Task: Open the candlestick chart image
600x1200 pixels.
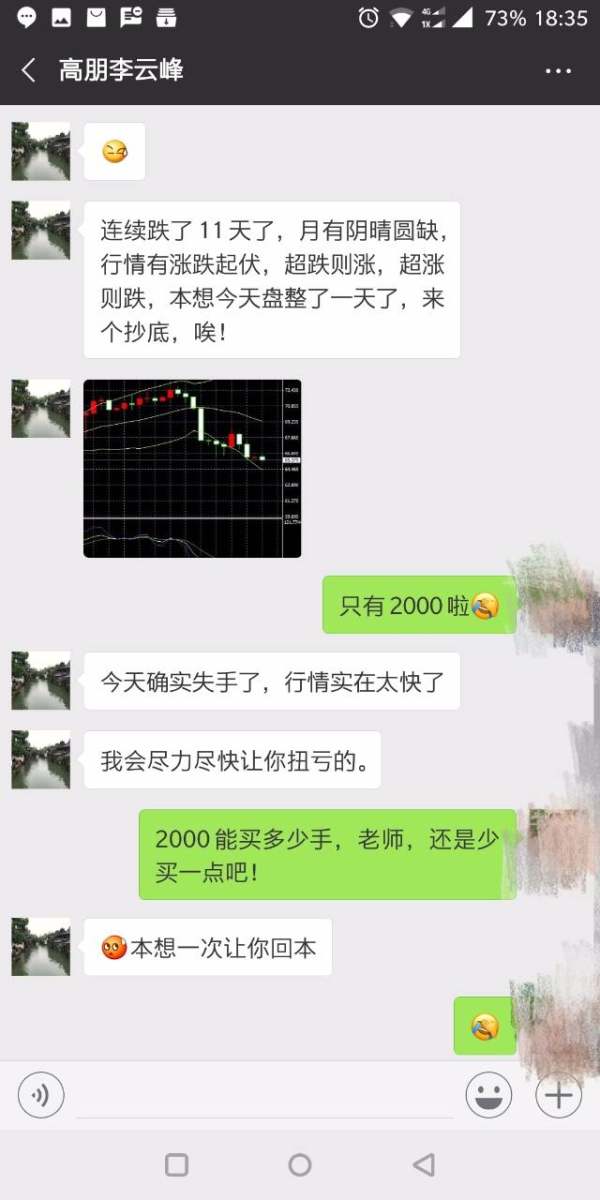Action: (192, 468)
